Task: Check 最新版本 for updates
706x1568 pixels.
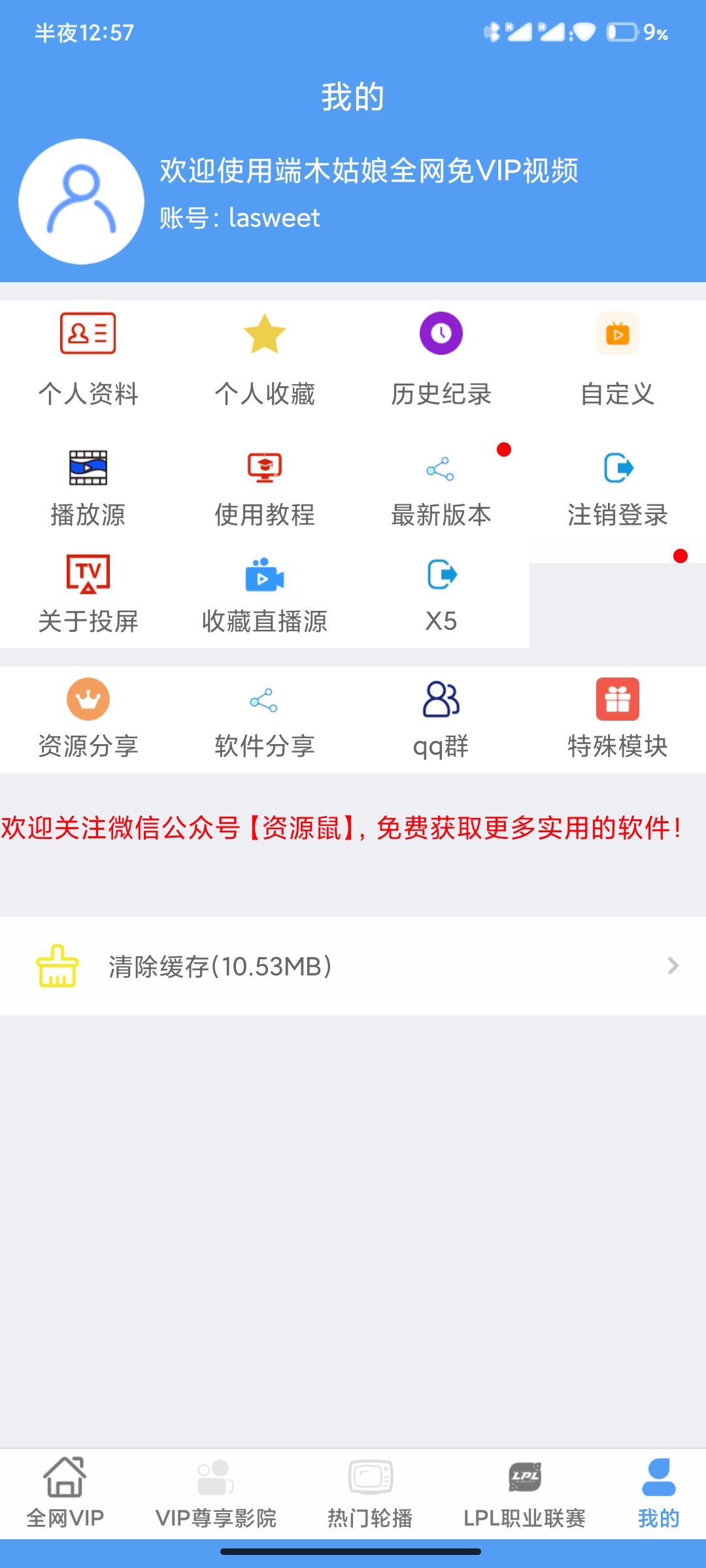Action: [x=441, y=487]
